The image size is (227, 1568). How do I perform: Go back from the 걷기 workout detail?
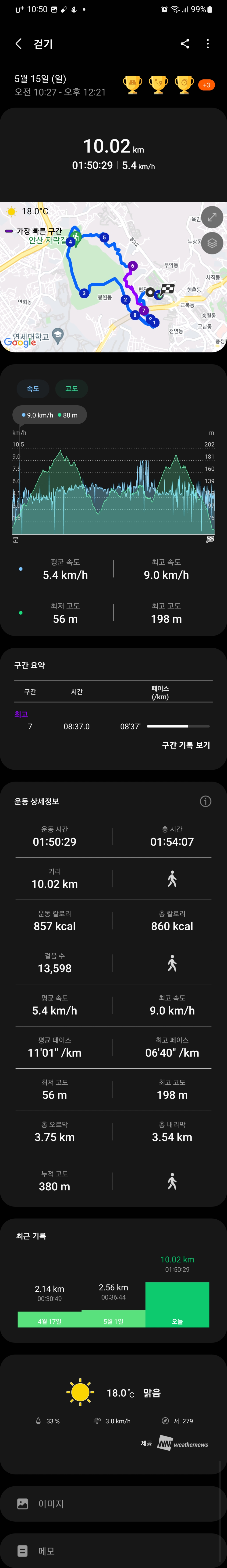[x=18, y=44]
